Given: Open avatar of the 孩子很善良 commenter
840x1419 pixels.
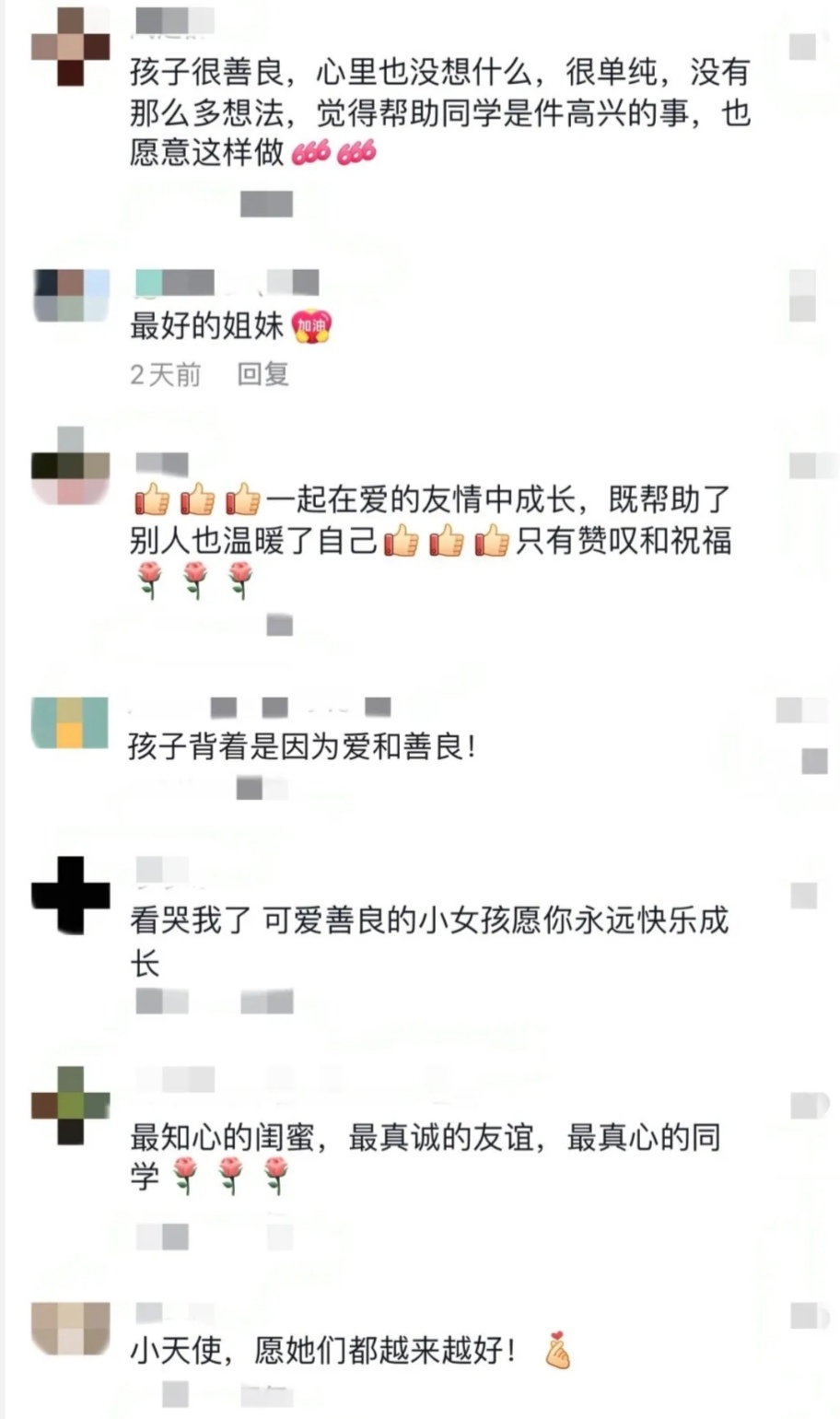Looking at the screenshot, I should (71, 47).
